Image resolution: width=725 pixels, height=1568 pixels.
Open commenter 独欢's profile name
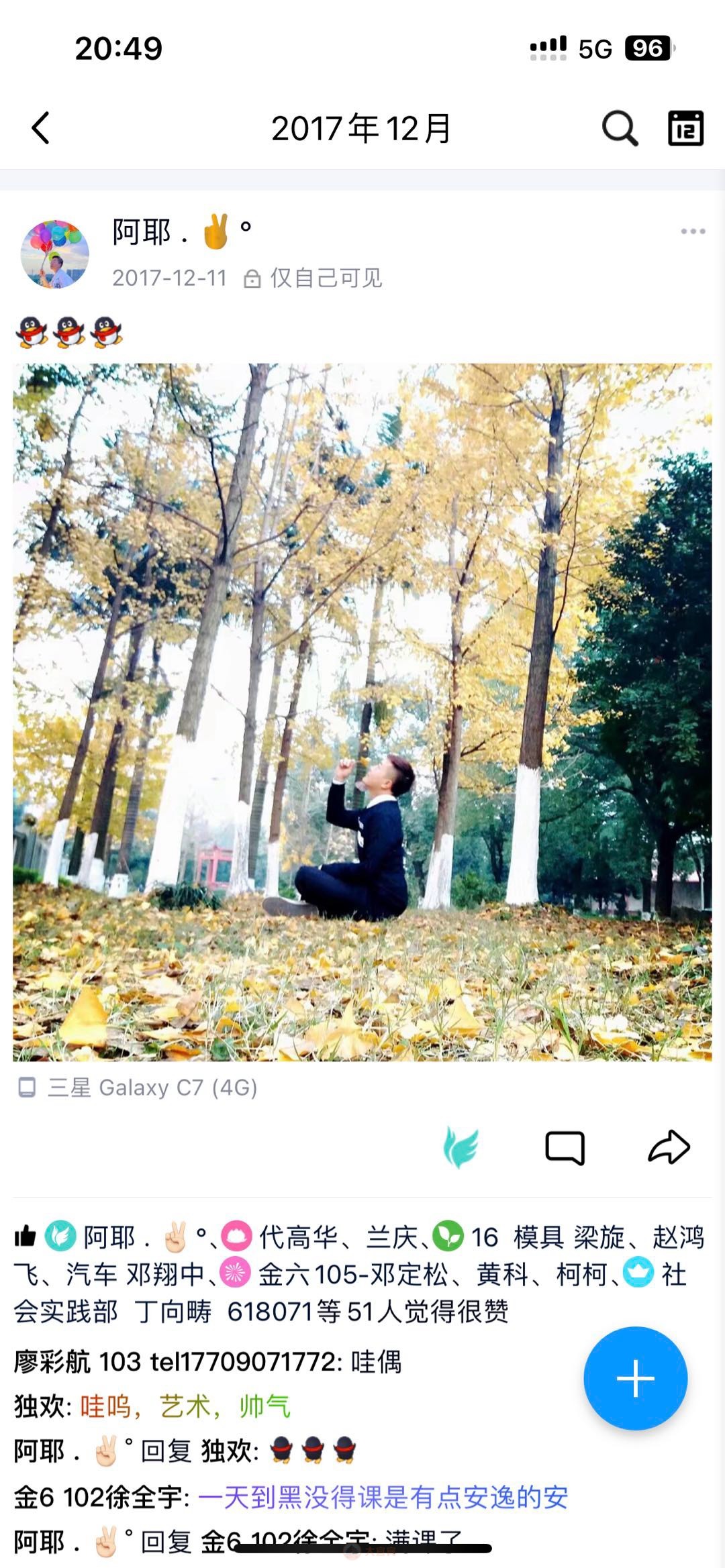pyautogui.click(x=39, y=1406)
